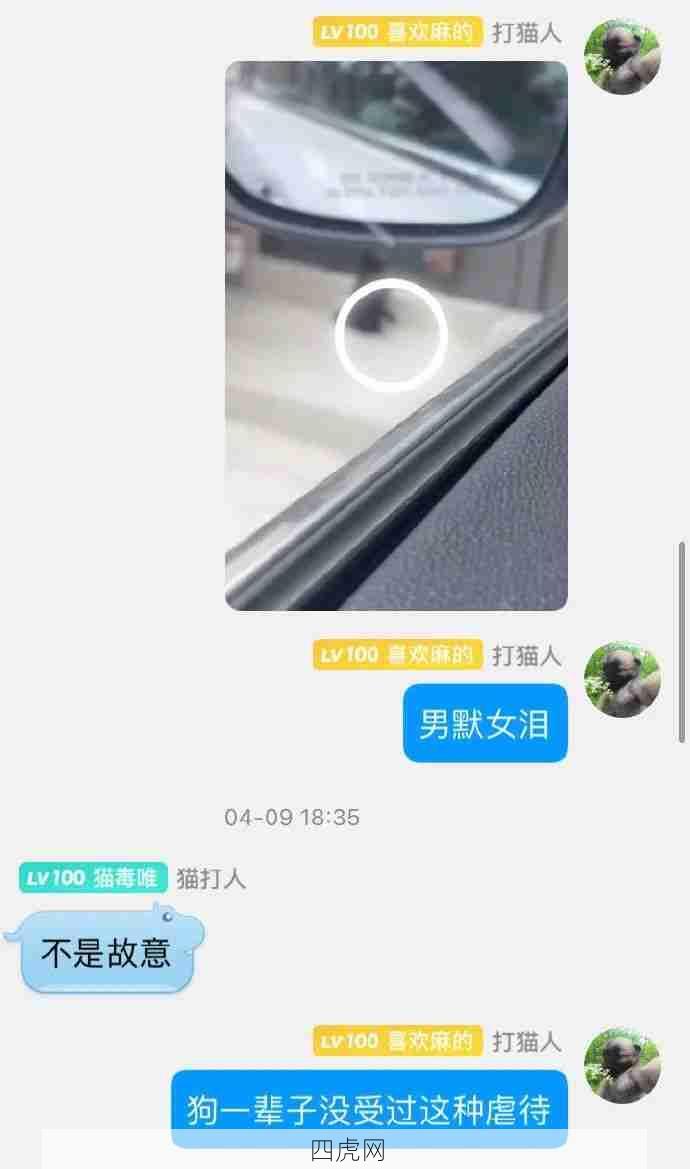
Task: Open sender's avatar beside the image message
Action: [x=622, y=57]
